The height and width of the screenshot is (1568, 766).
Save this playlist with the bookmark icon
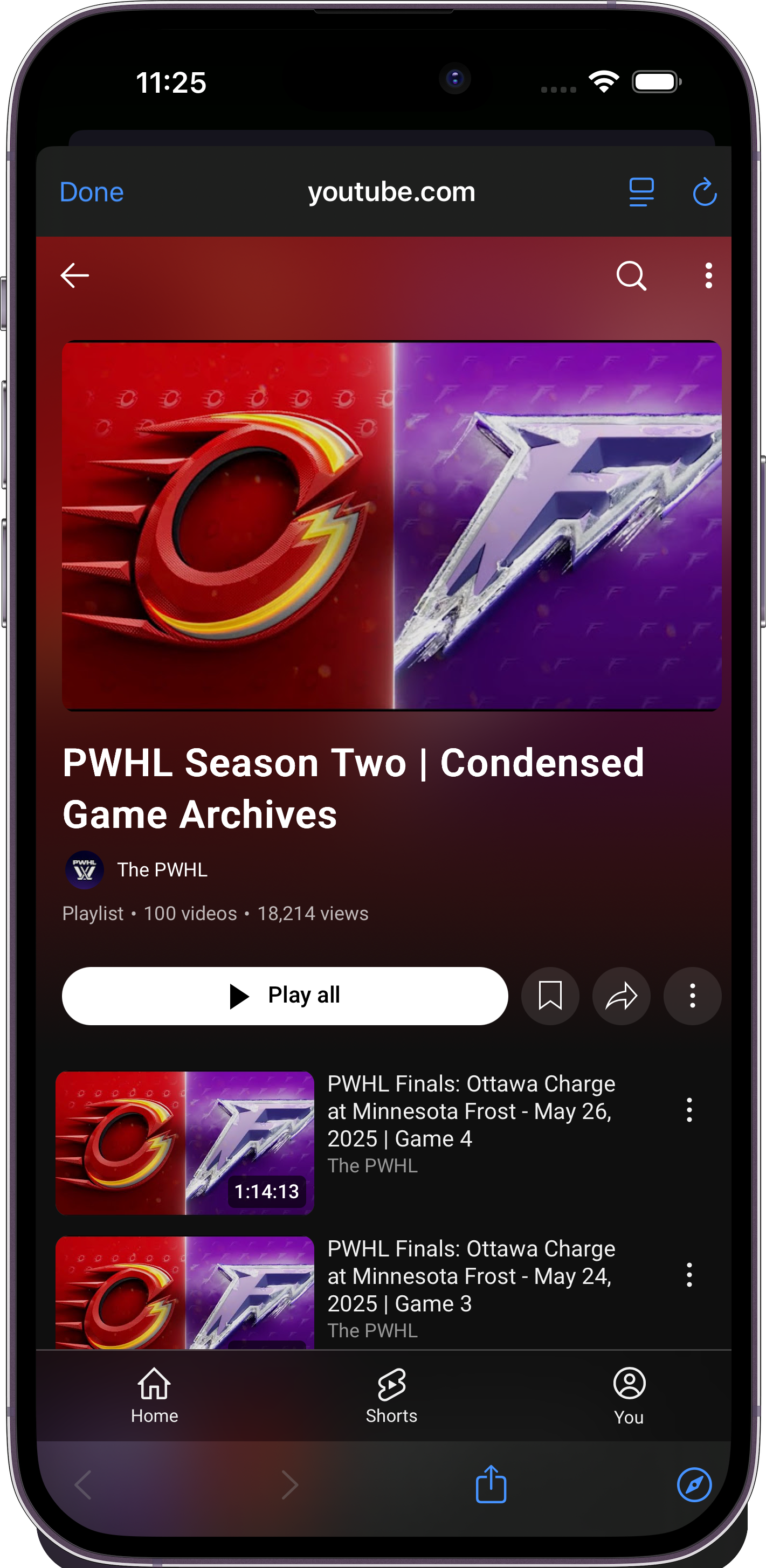(550, 996)
